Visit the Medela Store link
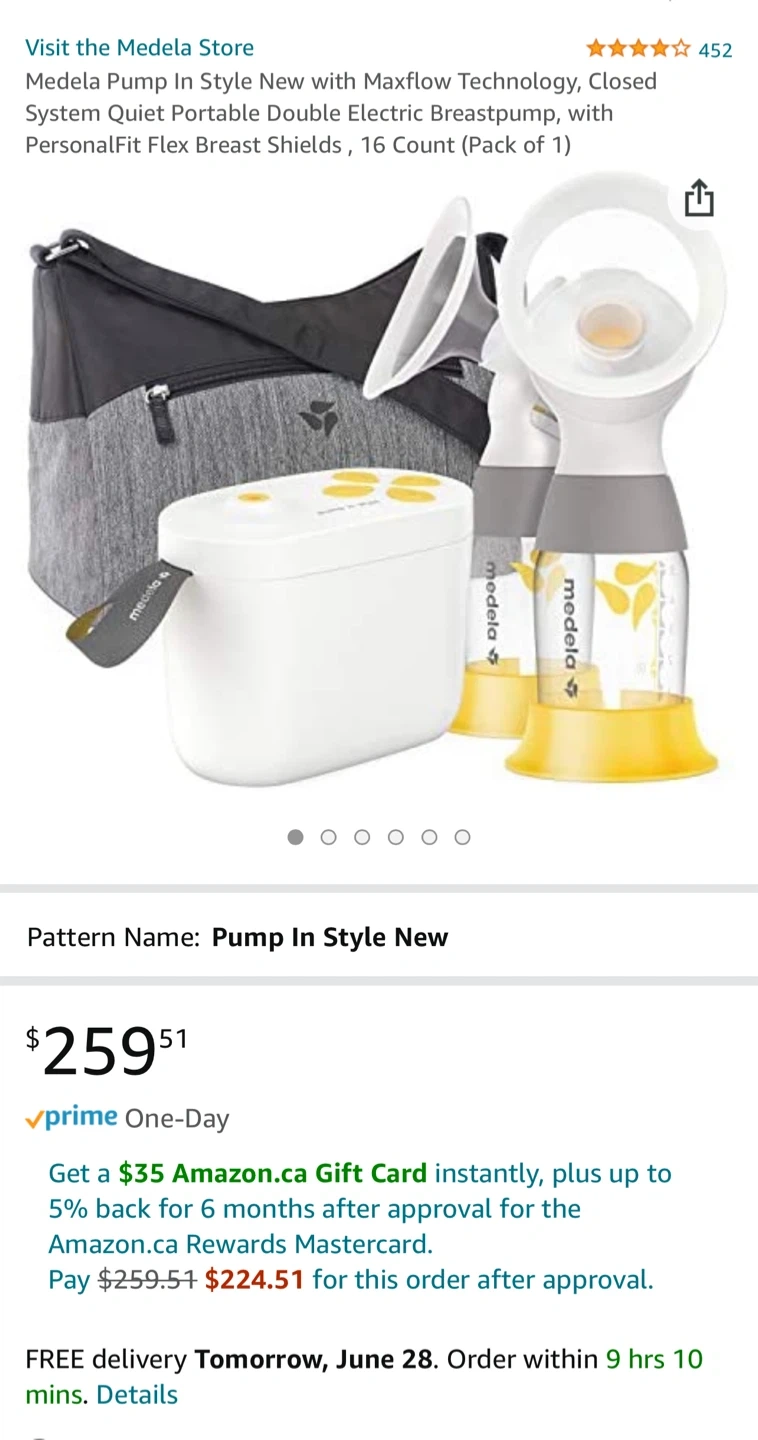The image size is (758, 1440). click(x=139, y=47)
